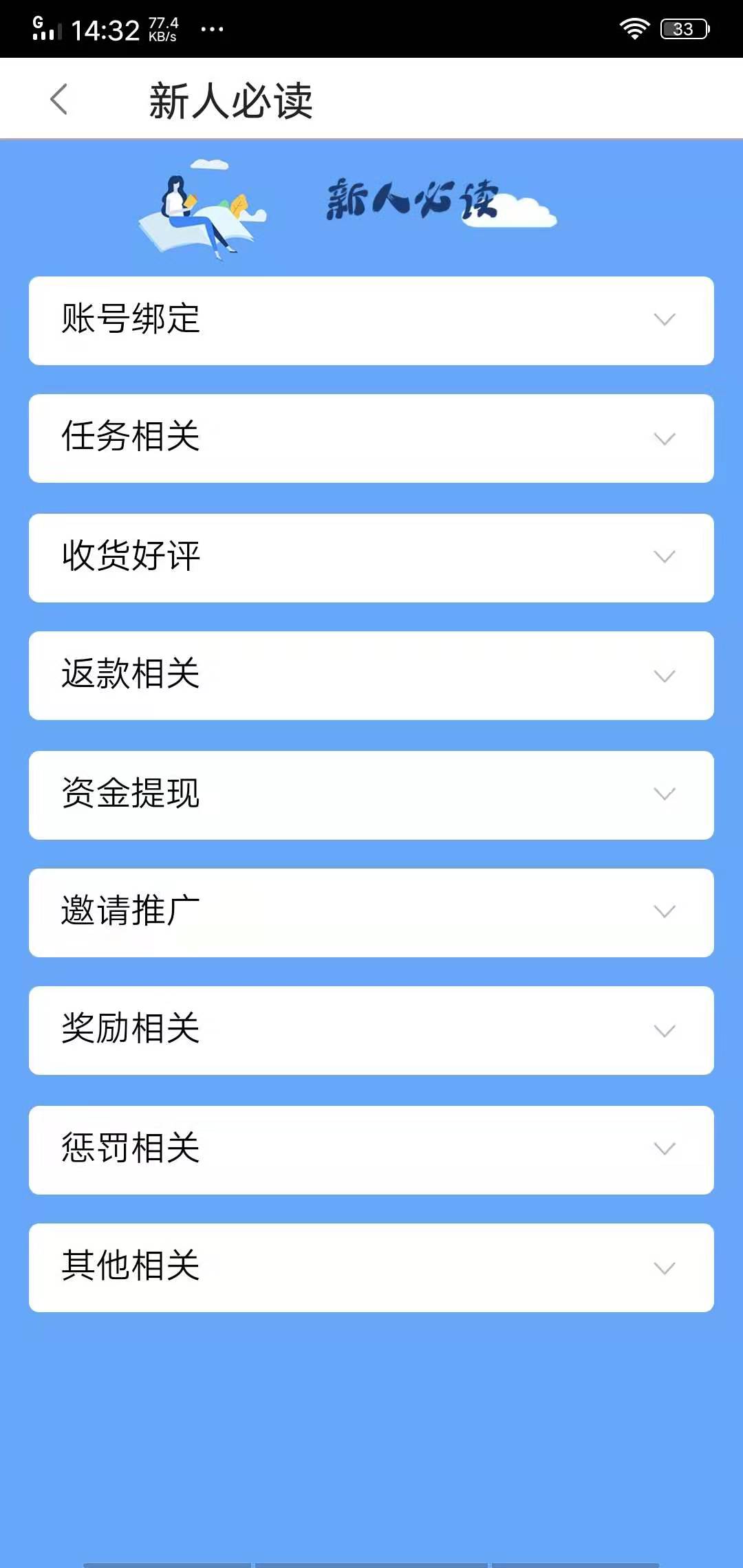The width and height of the screenshot is (743, 1568).
Task: Expand the 任务相关 section
Action: [371, 439]
